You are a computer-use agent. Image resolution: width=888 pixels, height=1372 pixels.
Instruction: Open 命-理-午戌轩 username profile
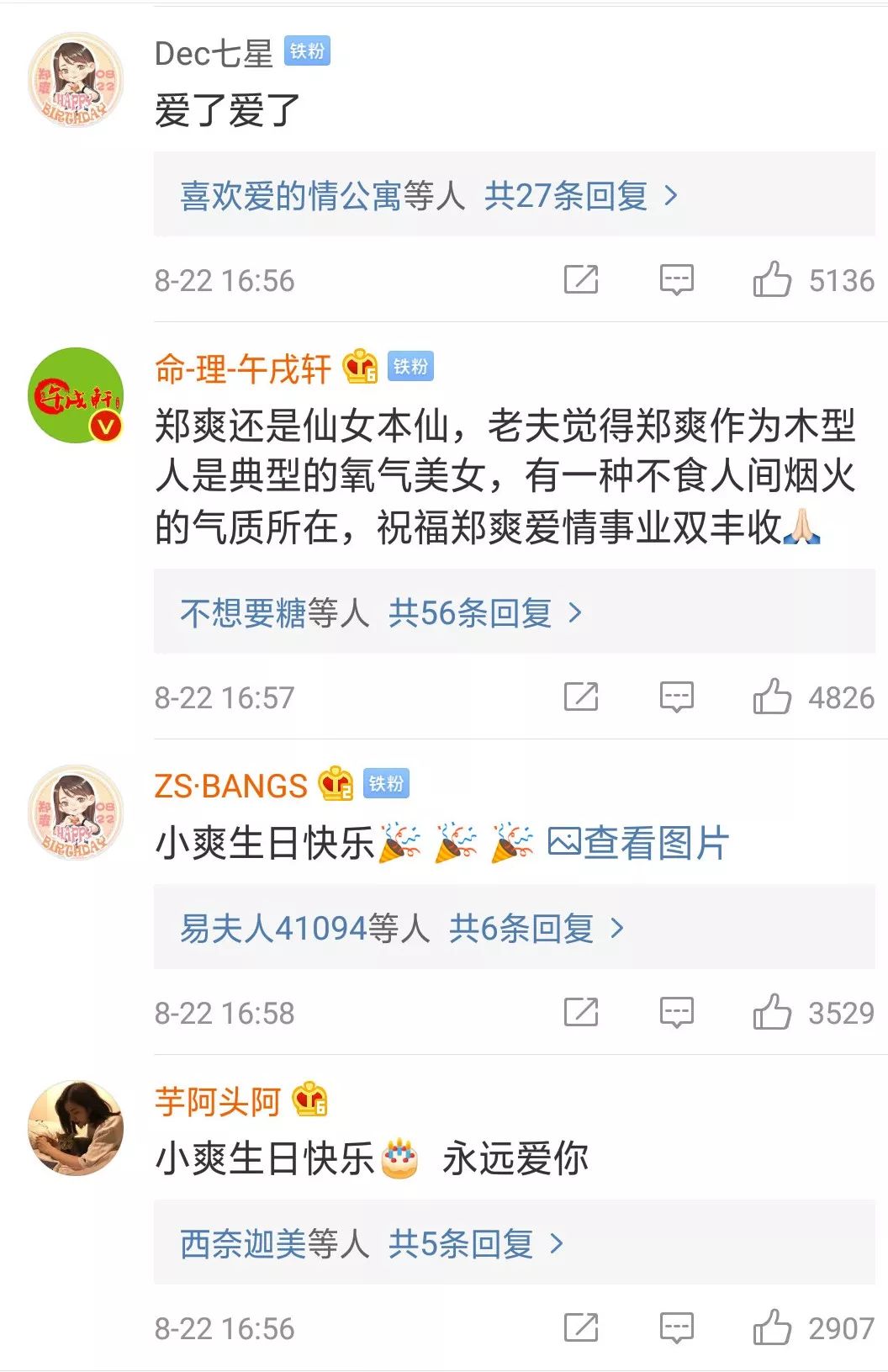click(242, 368)
